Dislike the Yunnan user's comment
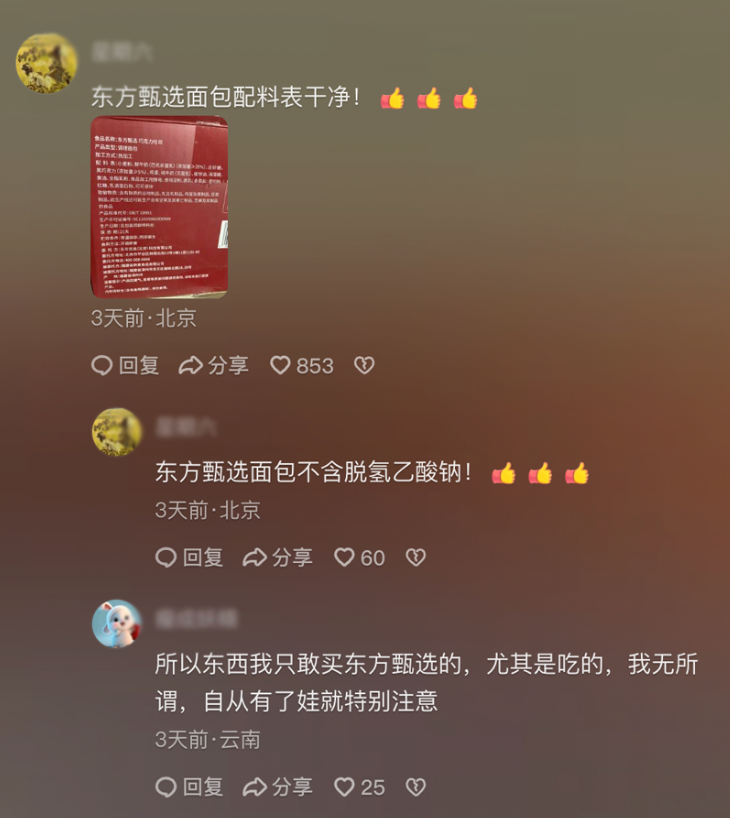This screenshot has height=818, width=730. click(416, 787)
